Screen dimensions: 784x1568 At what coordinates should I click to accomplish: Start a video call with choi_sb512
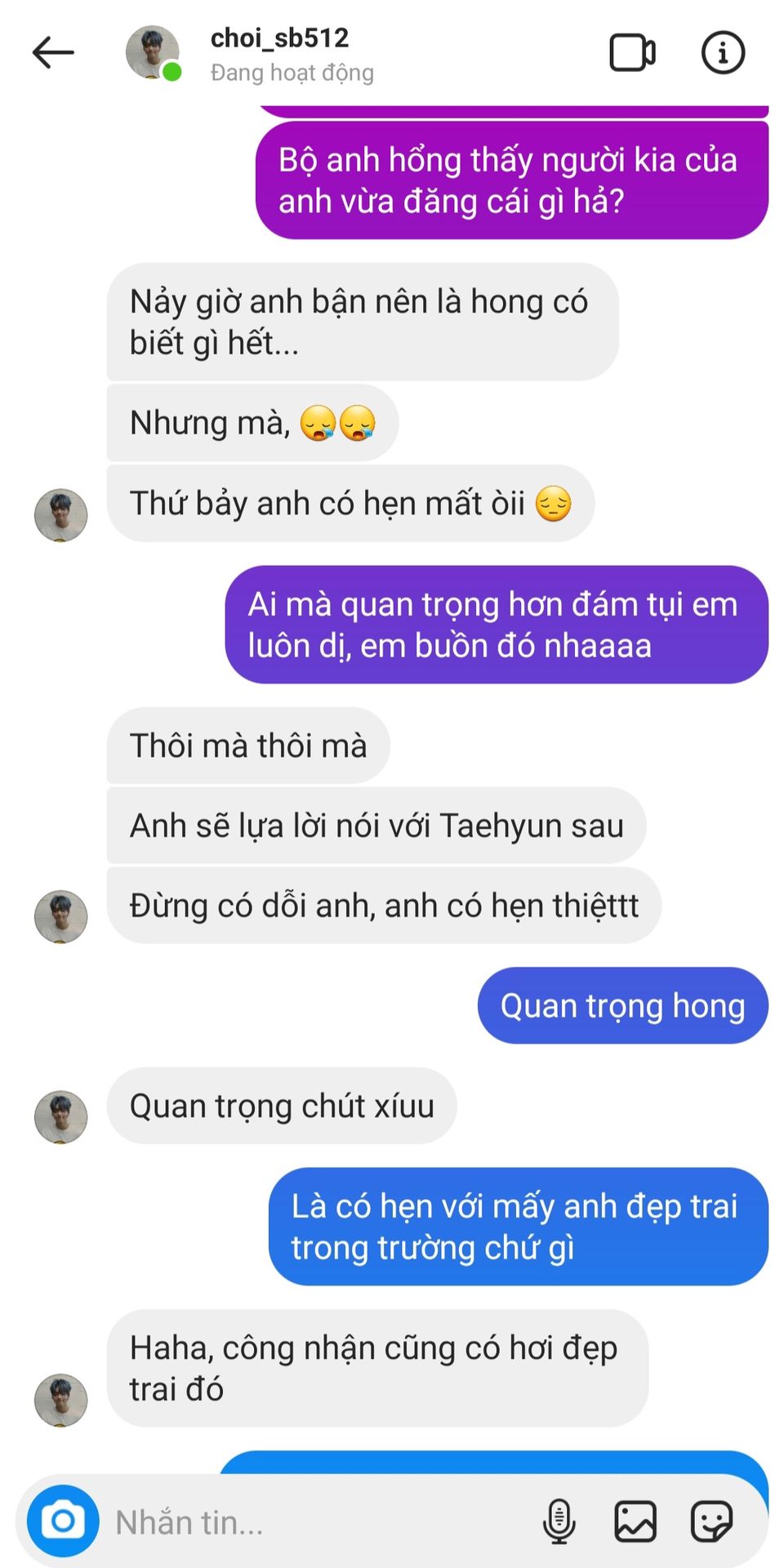click(633, 53)
